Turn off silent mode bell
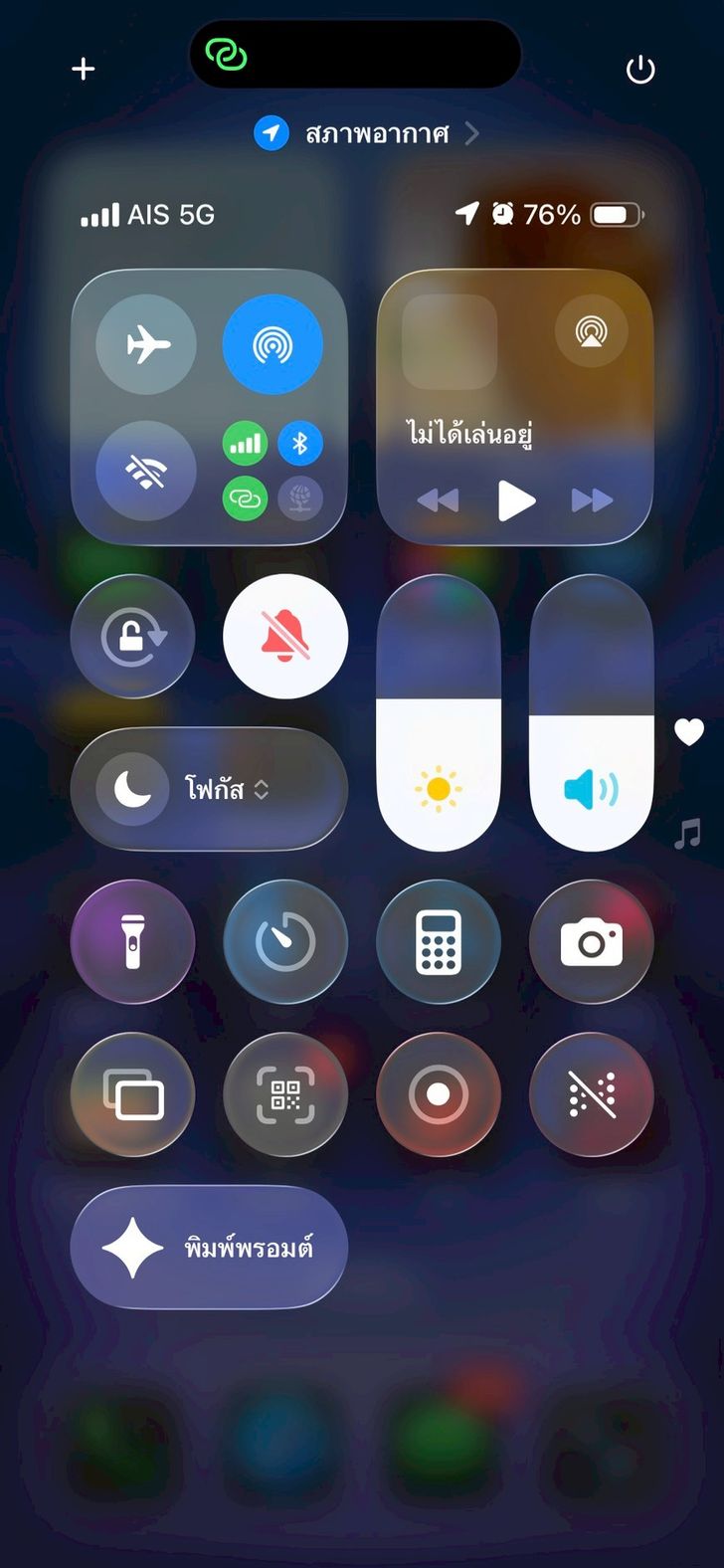The image size is (724, 1568). point(285,637)
